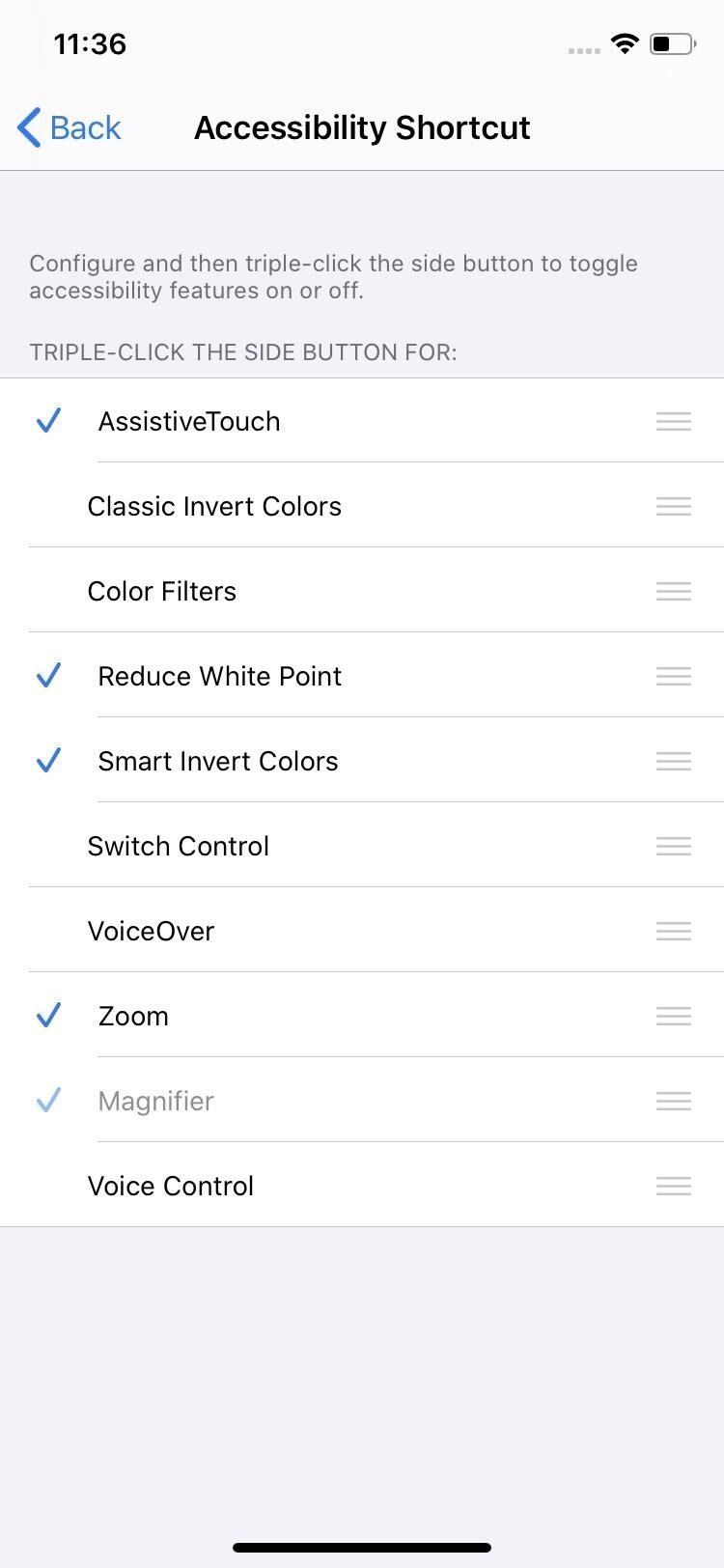Uncheck Smart Invert Colors
724x1568 pixels.
[47, 761]
